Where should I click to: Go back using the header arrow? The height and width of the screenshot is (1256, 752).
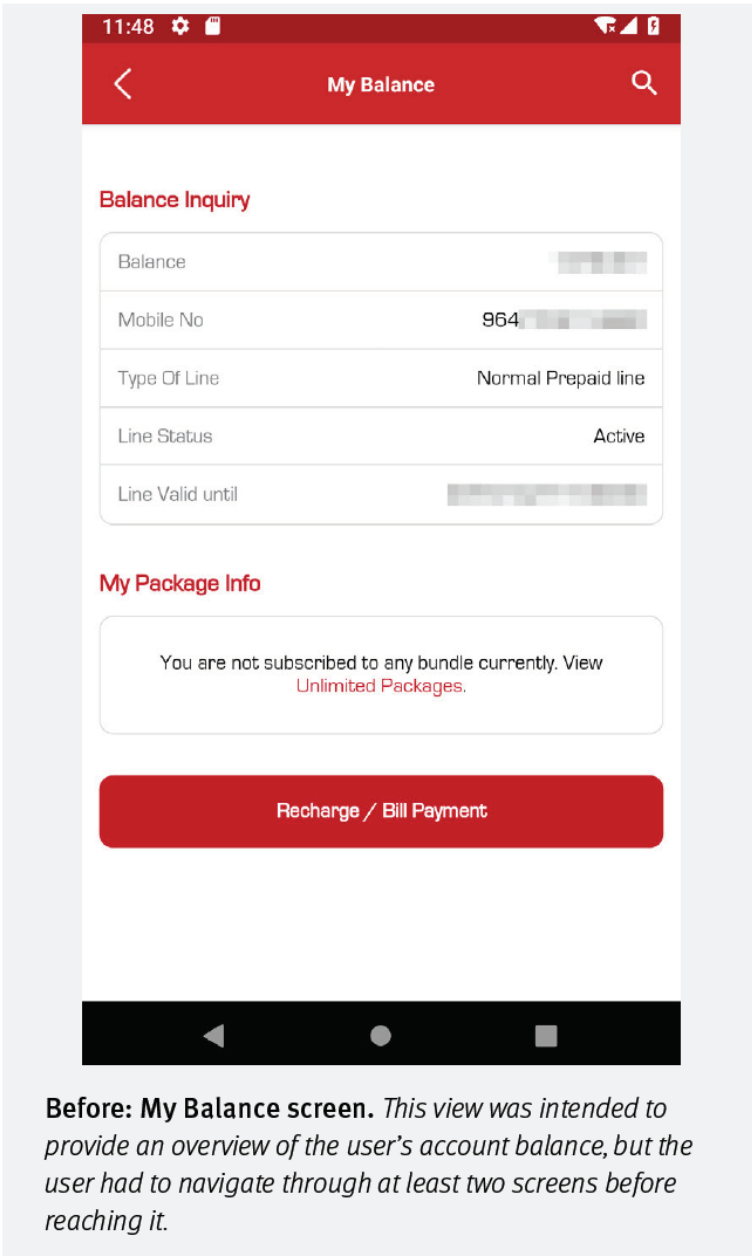point(123,84)
